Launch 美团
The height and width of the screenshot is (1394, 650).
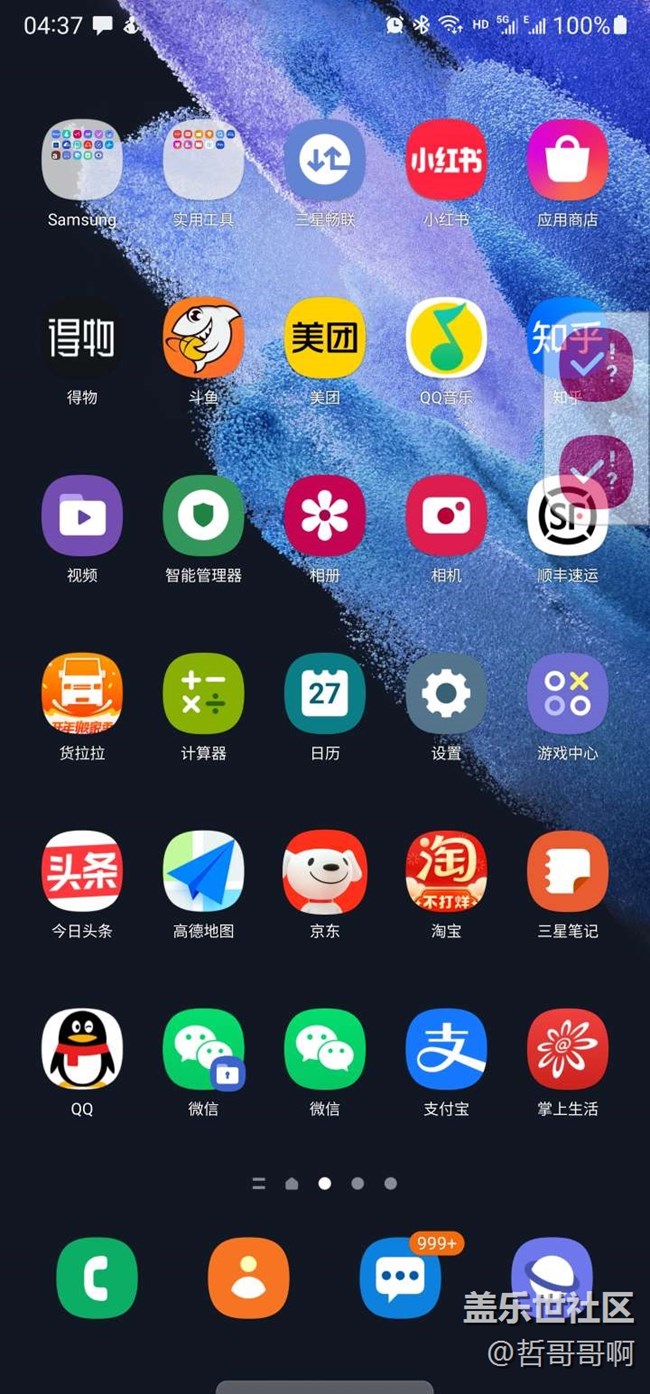point(325,339)
